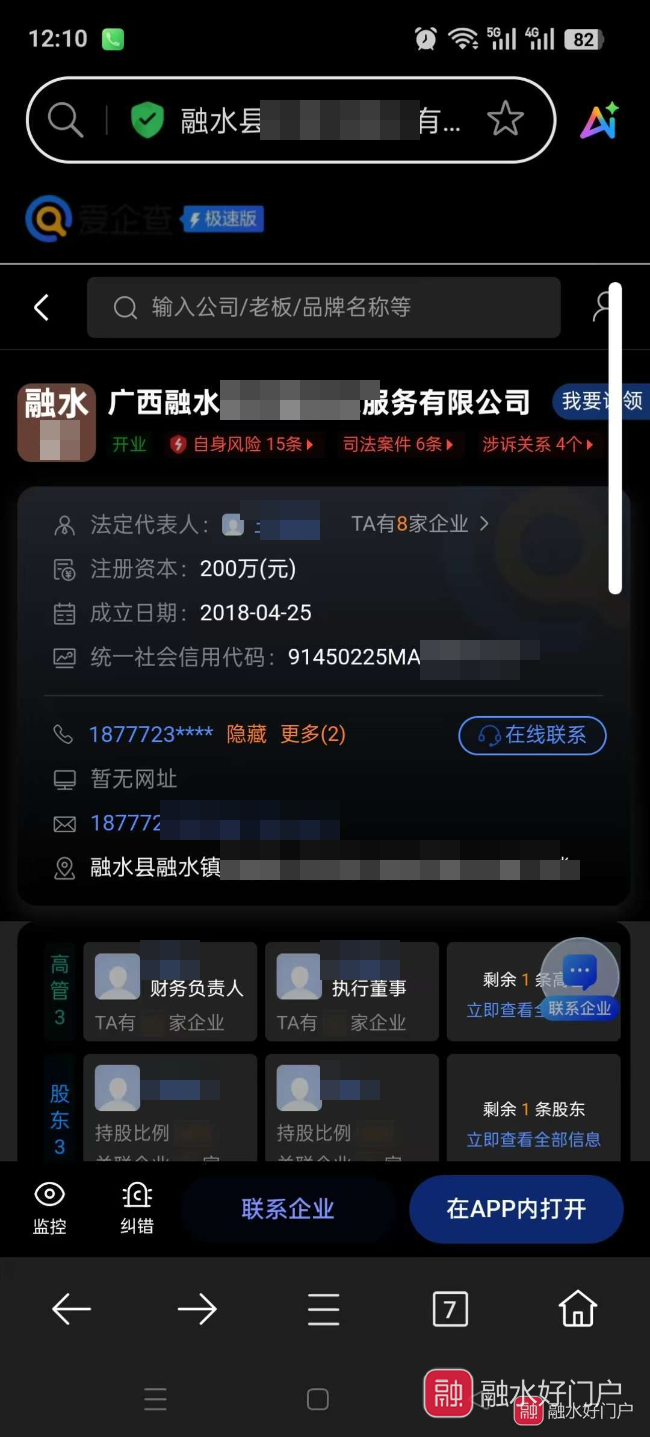Screen dimensions: 650x1437
Task: Open the AI assistant icon
Action: [x=600, y=122]
